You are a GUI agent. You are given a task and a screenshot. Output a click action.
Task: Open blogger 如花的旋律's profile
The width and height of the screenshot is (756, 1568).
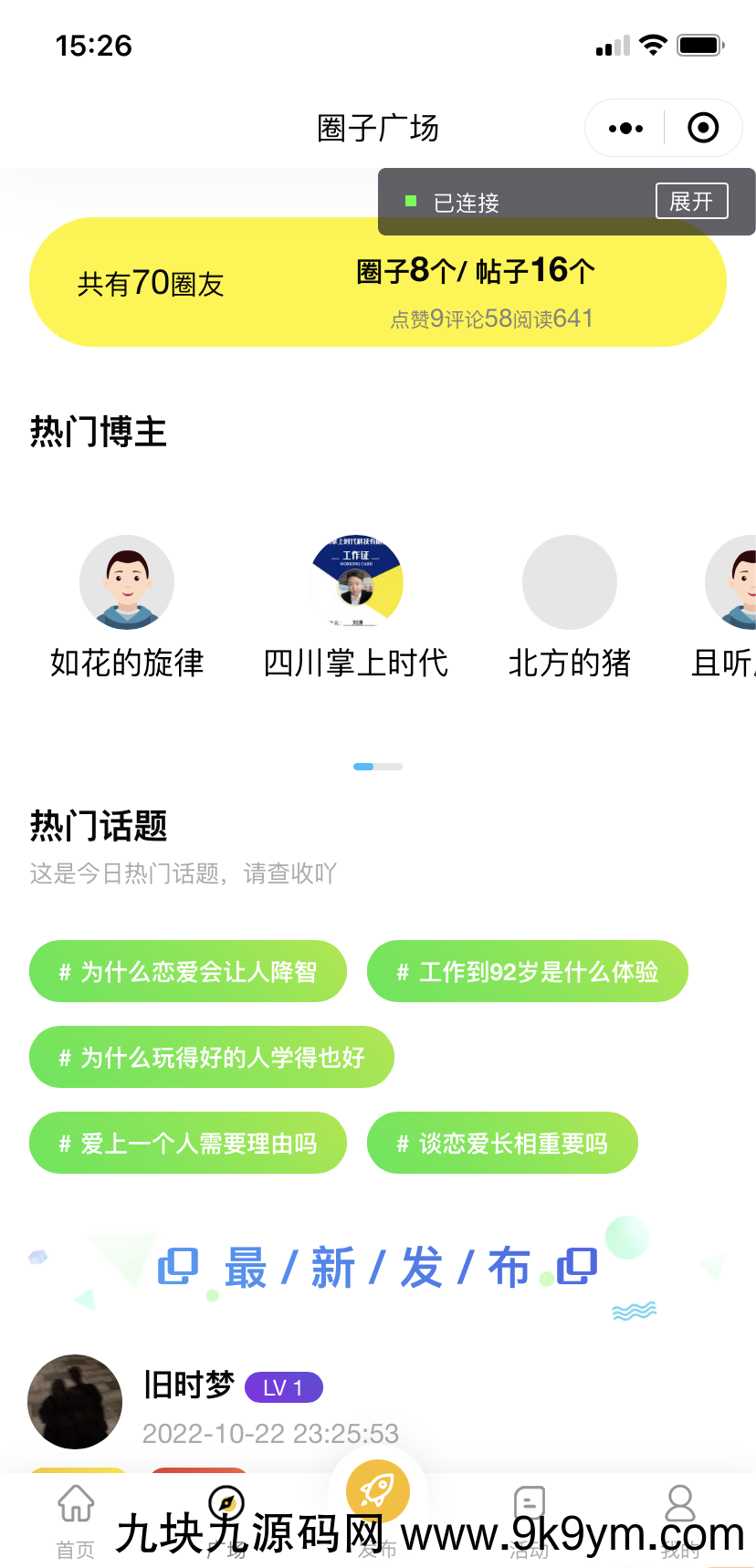(x=127, y=582)
